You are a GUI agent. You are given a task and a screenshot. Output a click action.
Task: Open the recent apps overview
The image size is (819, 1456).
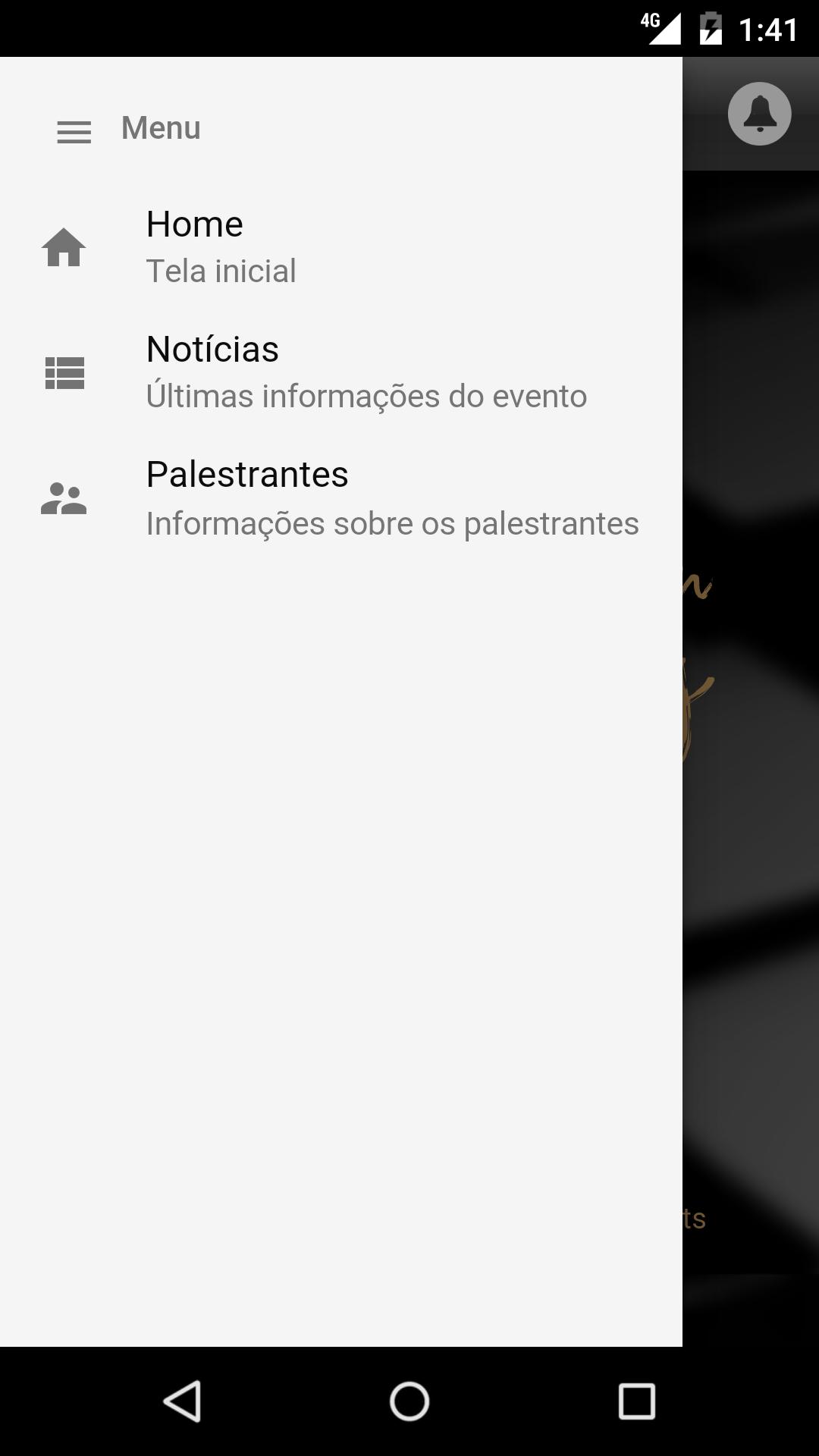636,1401
